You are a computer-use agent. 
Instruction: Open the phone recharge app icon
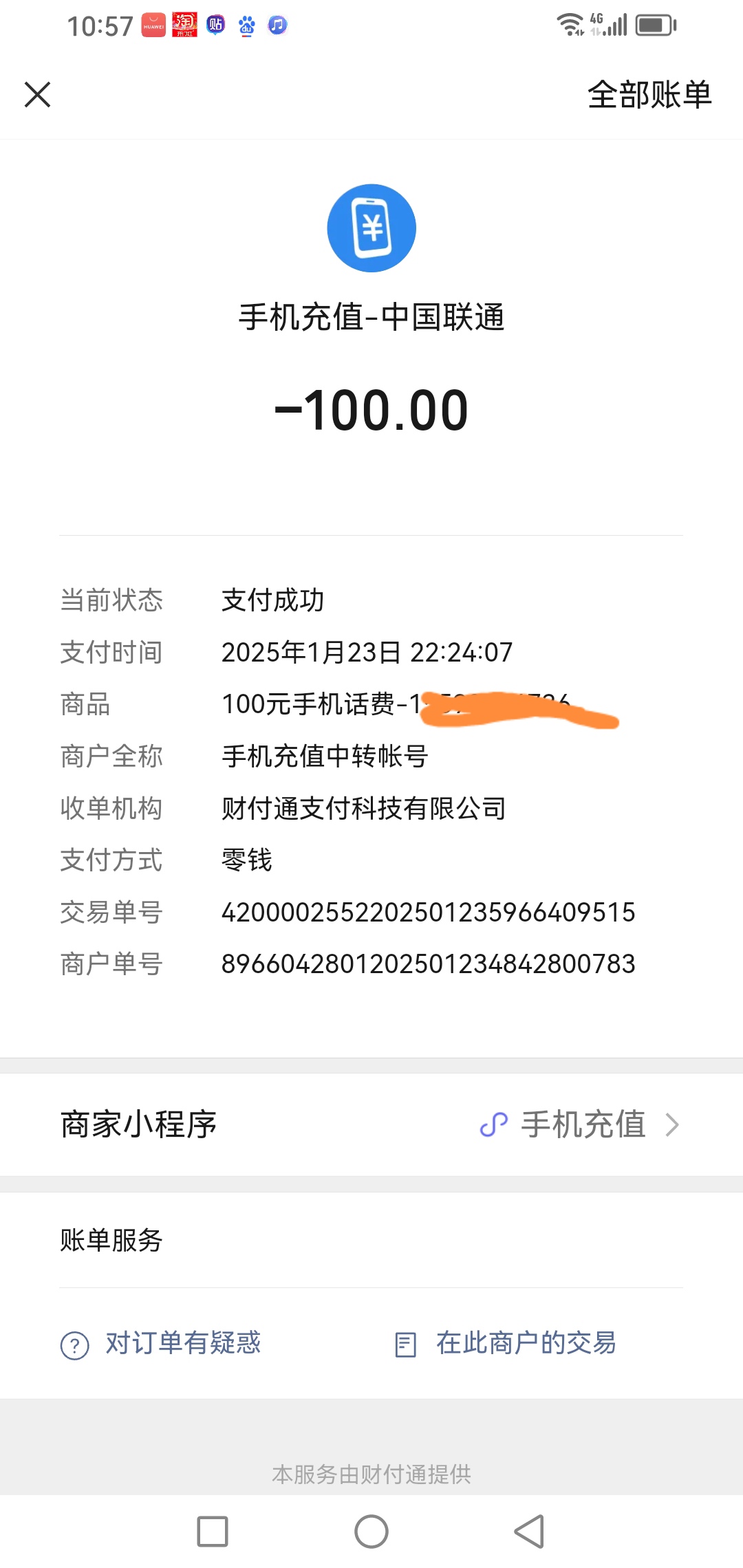(x=371, y=228)
